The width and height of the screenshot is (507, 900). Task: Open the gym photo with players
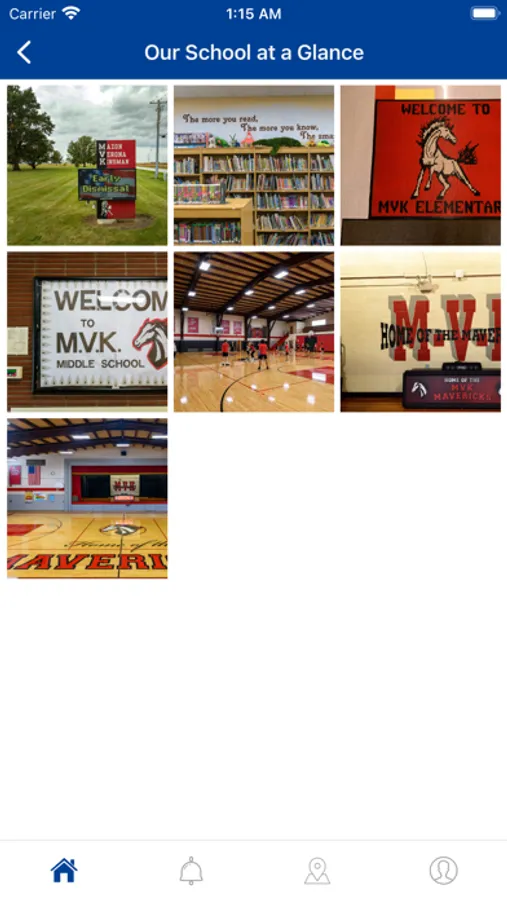point(254,332)
